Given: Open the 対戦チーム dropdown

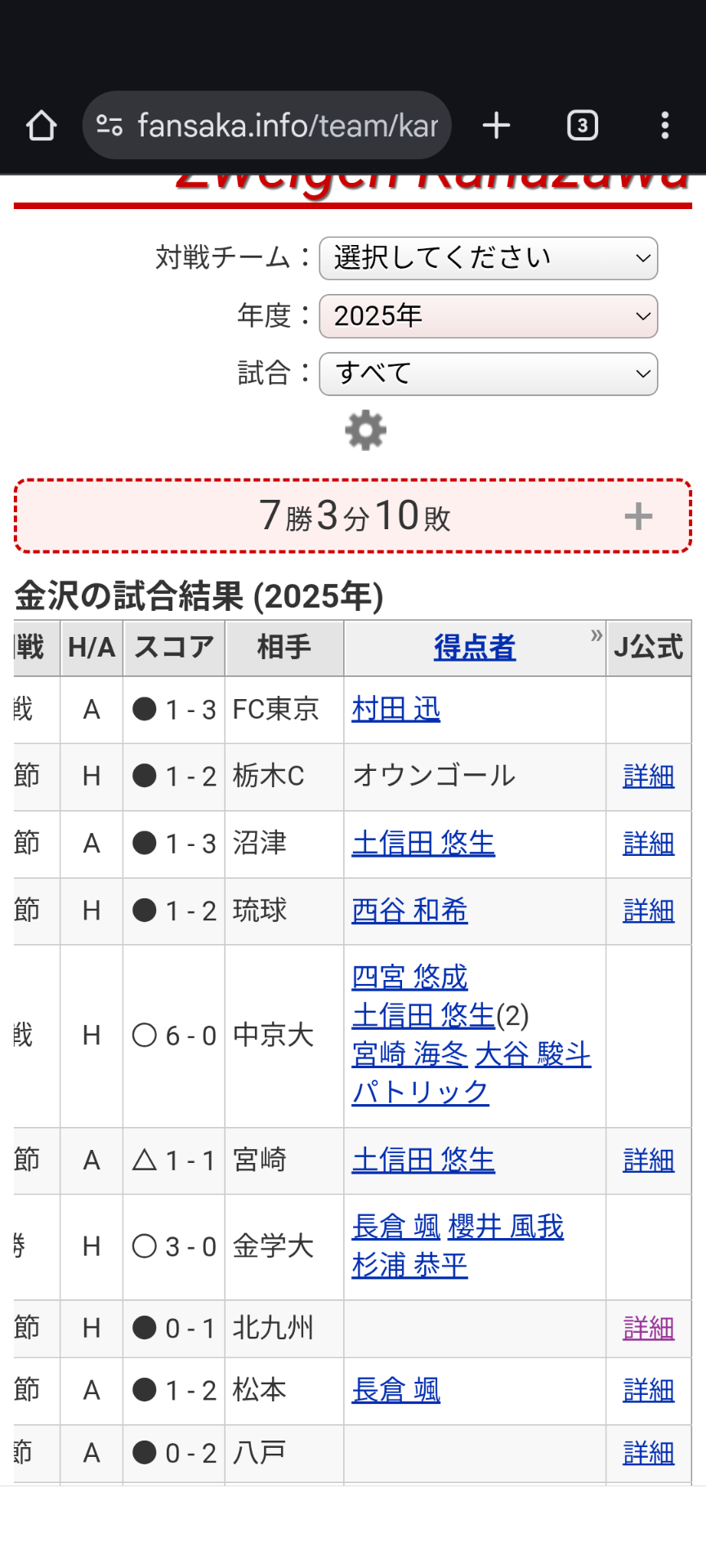Looking at the screenshot, I should pyautogui.click(x=488, y=258).
